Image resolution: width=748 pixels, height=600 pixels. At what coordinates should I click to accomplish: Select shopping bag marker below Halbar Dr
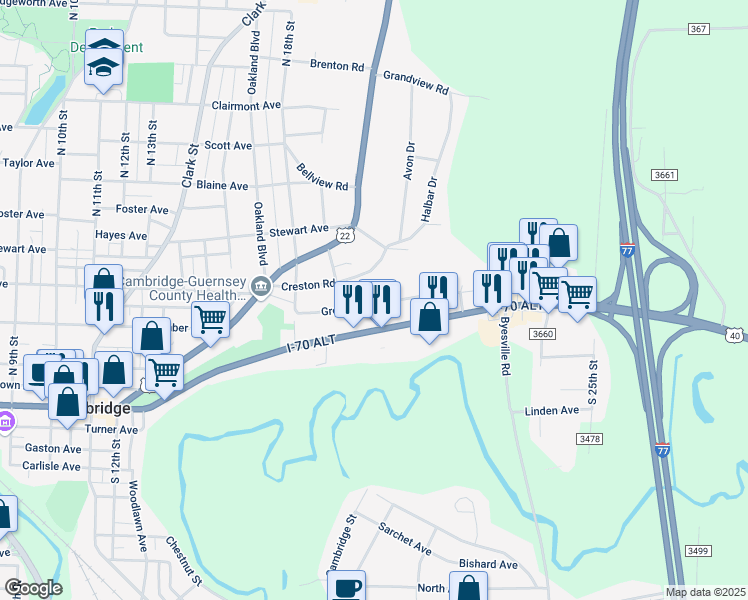pyautogui.click(x=429, y=316)
